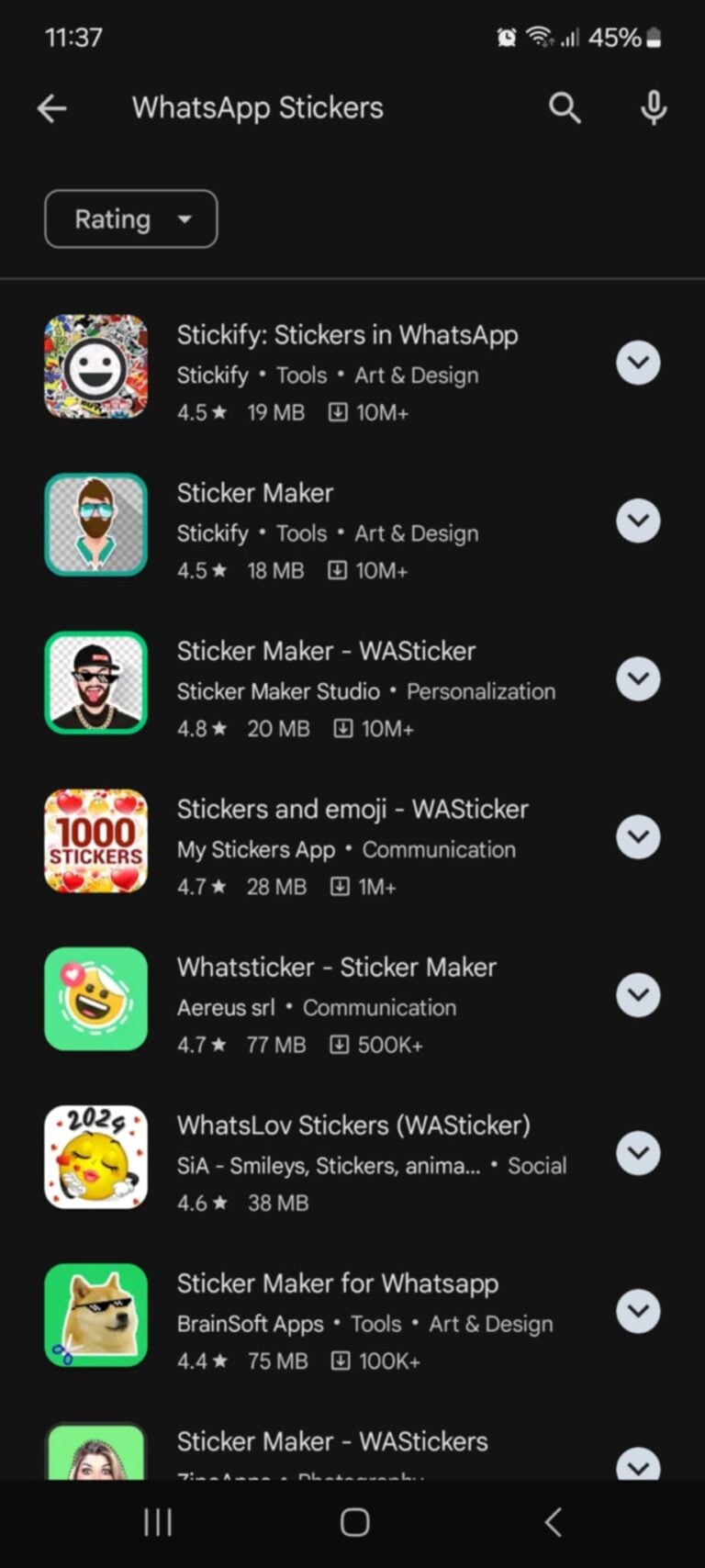Go to the system home screen
The image size is (705, 1568).
point(354,1522)
